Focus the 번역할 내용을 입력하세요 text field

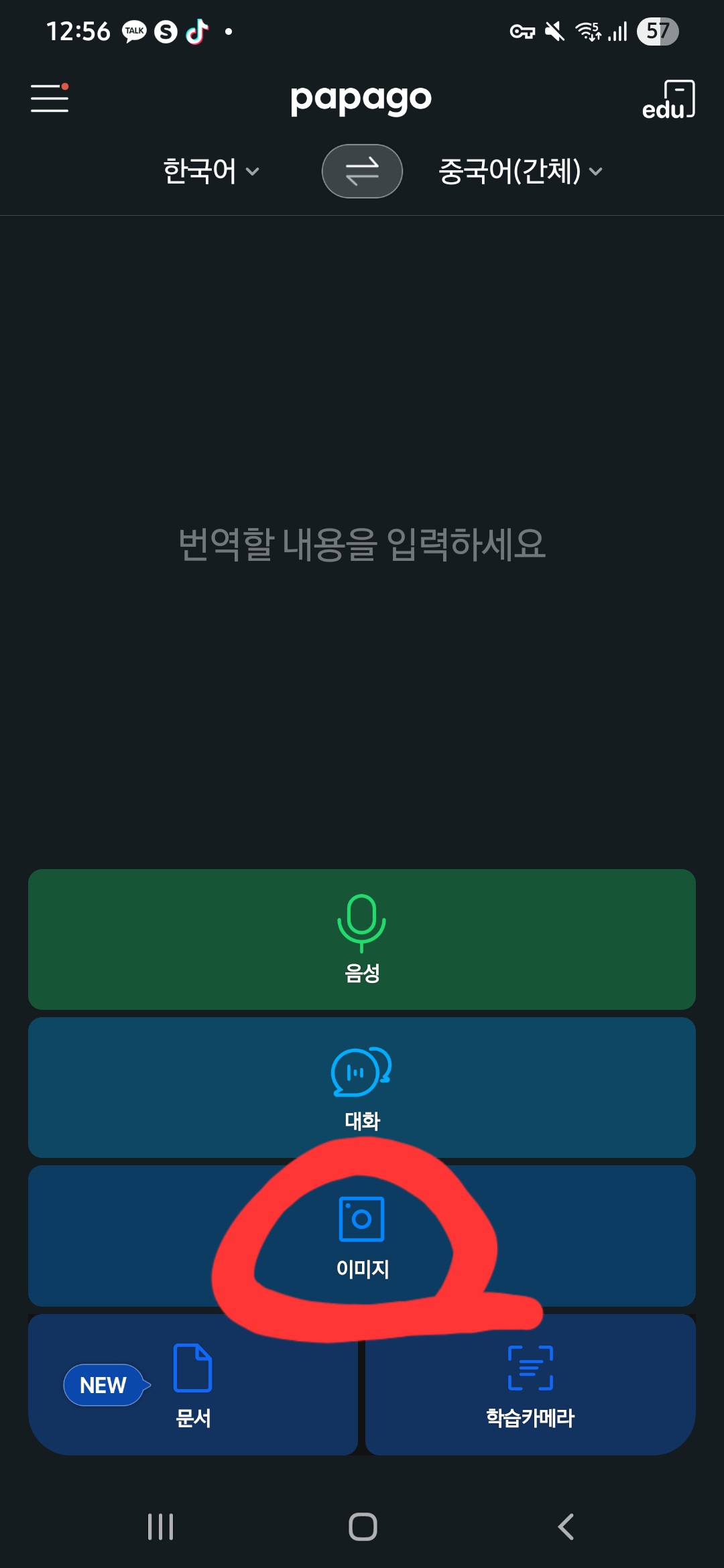click(x=362, y=543)
